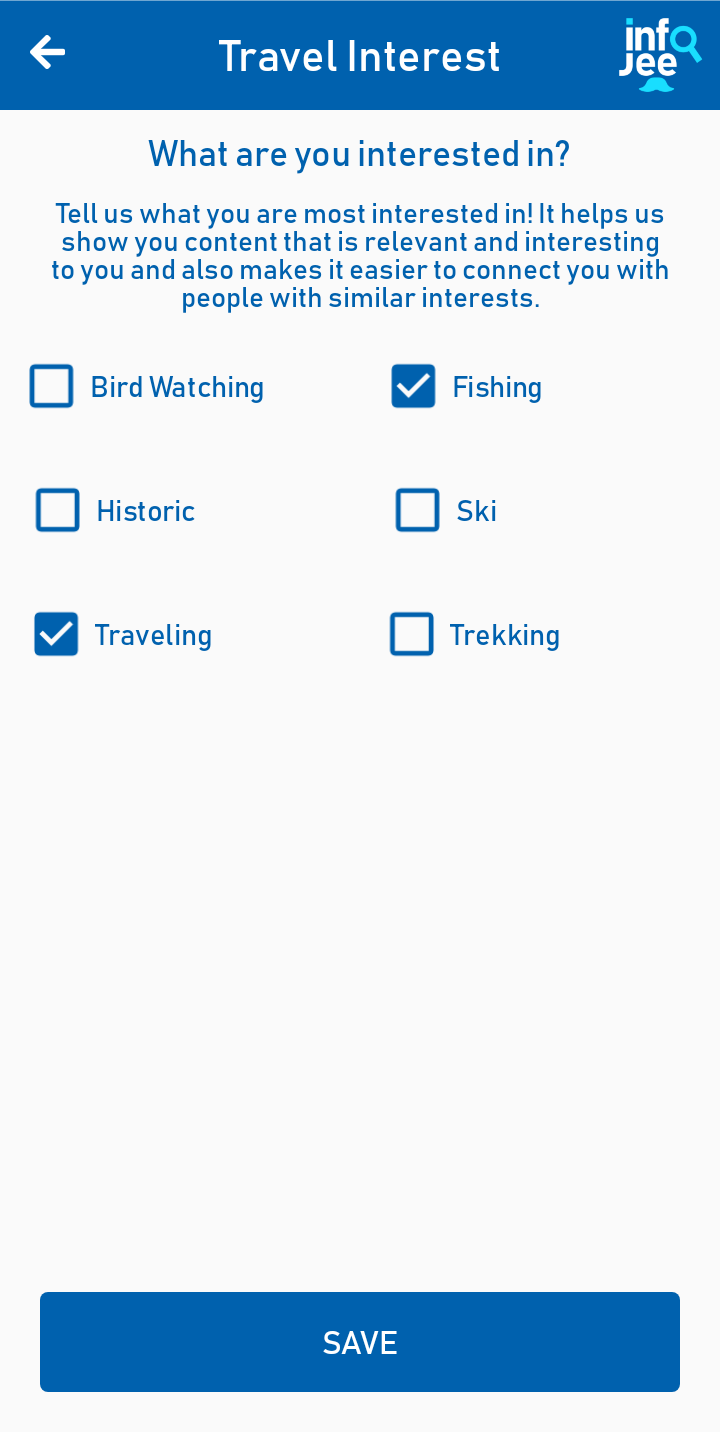
Task: Tap the checkmark inside the Fishing box
Action: pos(413,386)
